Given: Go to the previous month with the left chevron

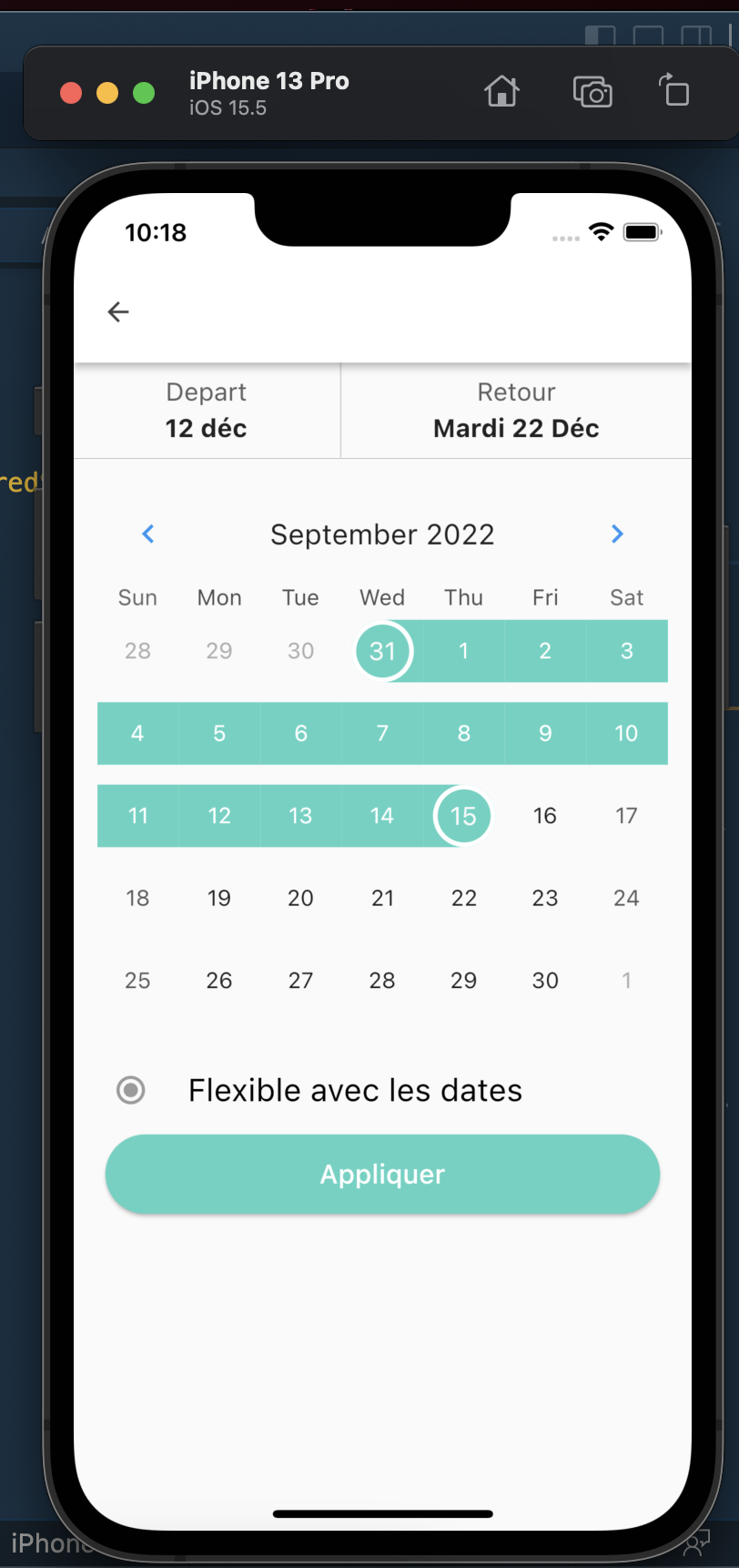Looking at the screenshot, I should [147, 535].
